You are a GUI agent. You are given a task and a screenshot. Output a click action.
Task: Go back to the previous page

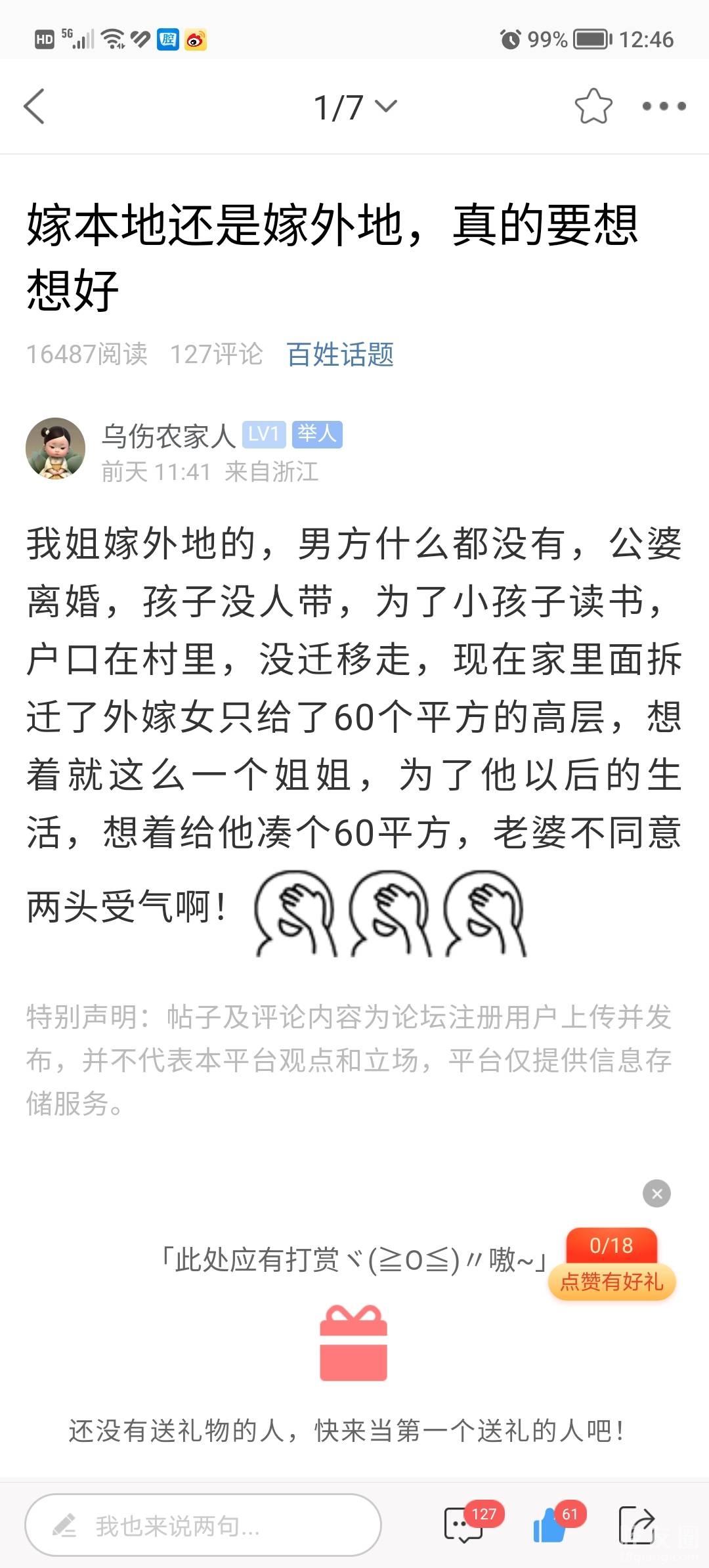[x=34, y=106]
